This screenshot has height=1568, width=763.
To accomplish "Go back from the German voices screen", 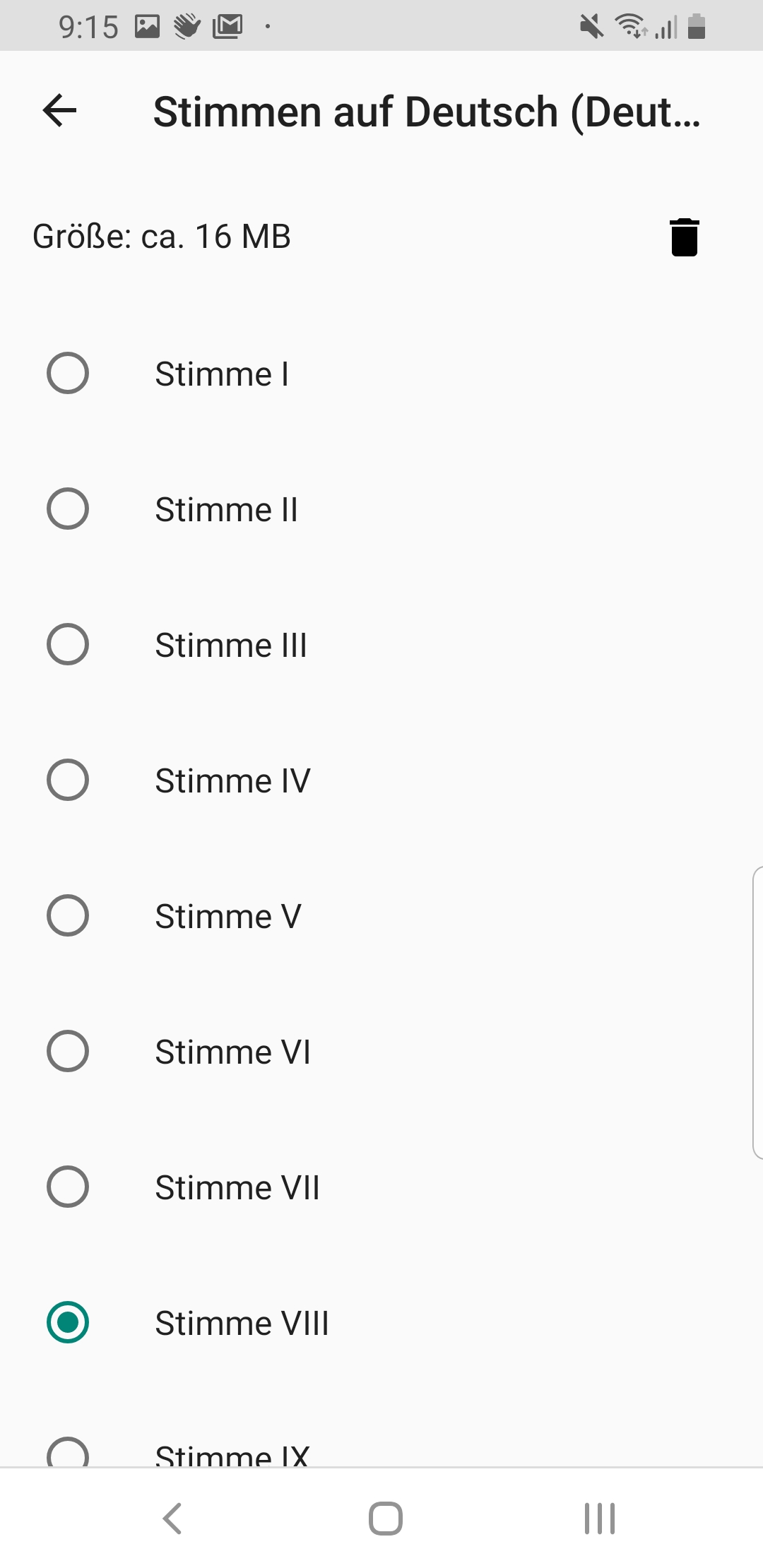I will 60,111.
